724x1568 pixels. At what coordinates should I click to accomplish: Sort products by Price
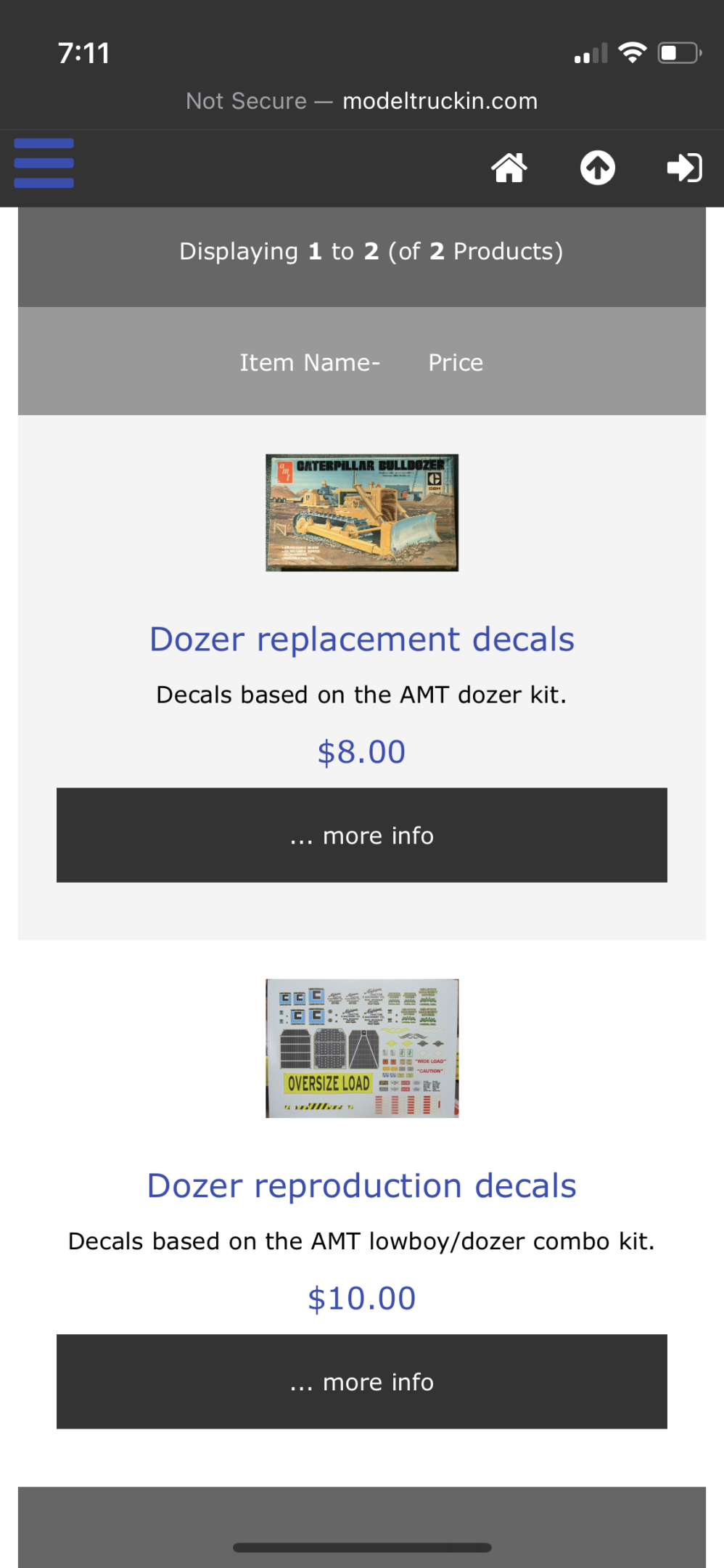455,362
